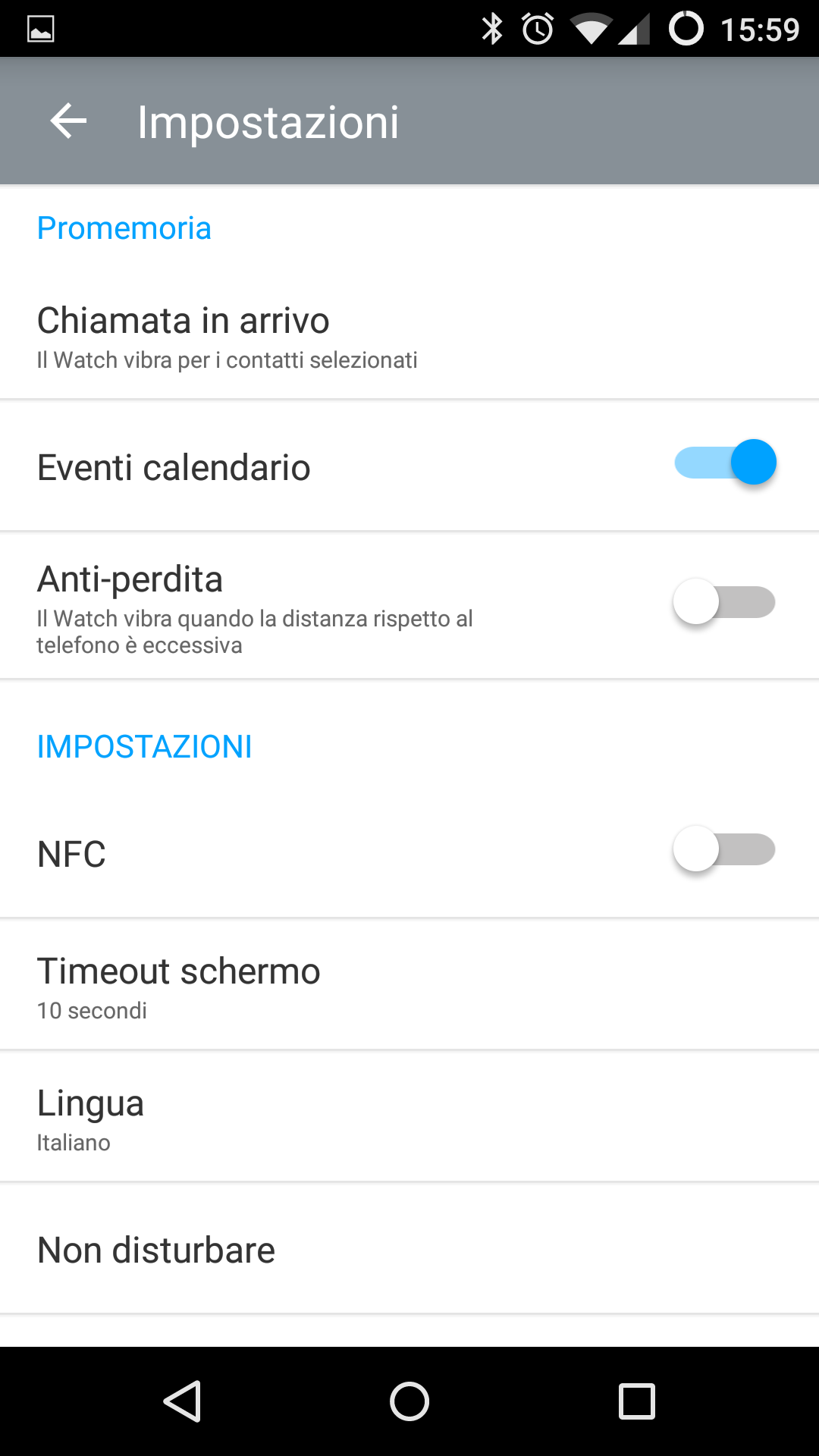Turn on the NFC switch
The image size is (819, 1456).
point(723,849)
